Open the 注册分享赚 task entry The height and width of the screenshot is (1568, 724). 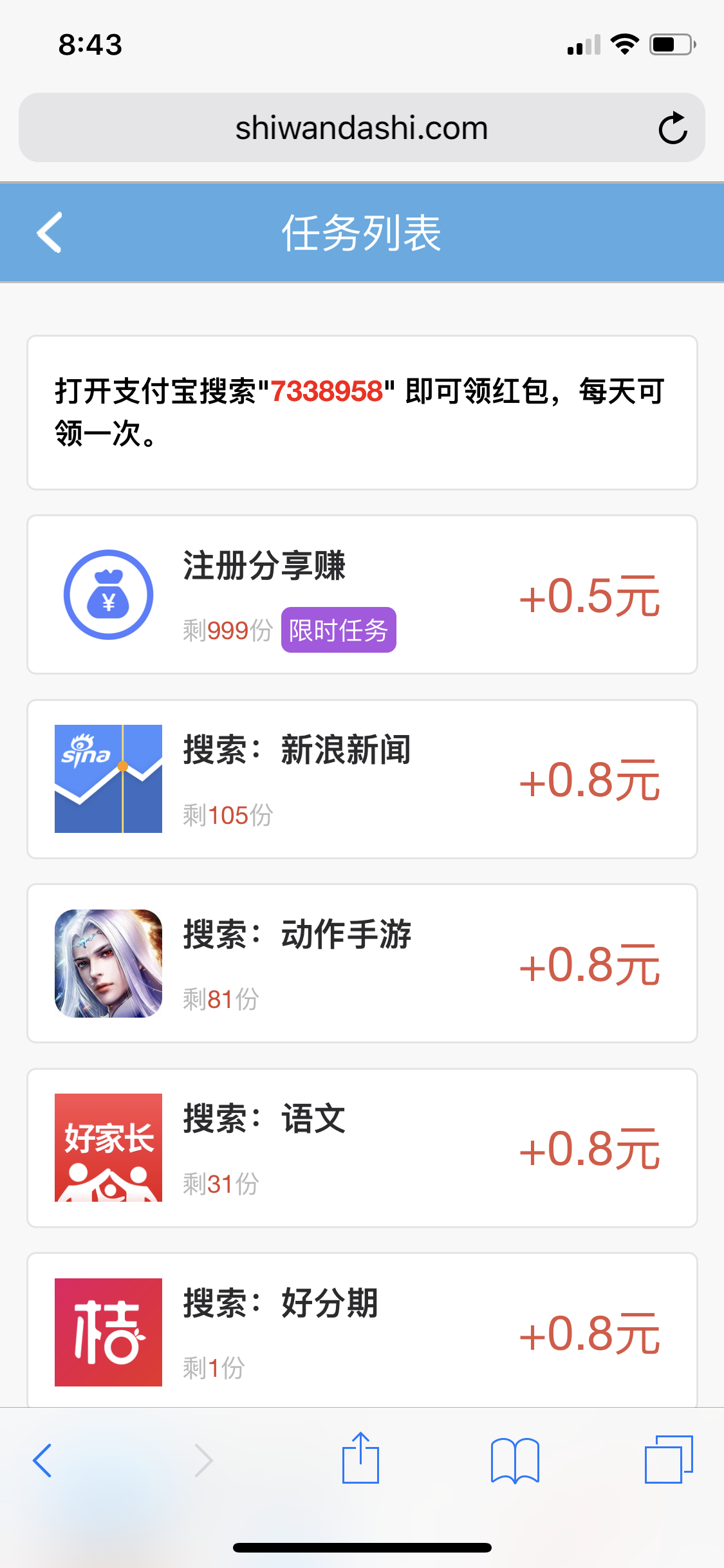pos(362,594)
